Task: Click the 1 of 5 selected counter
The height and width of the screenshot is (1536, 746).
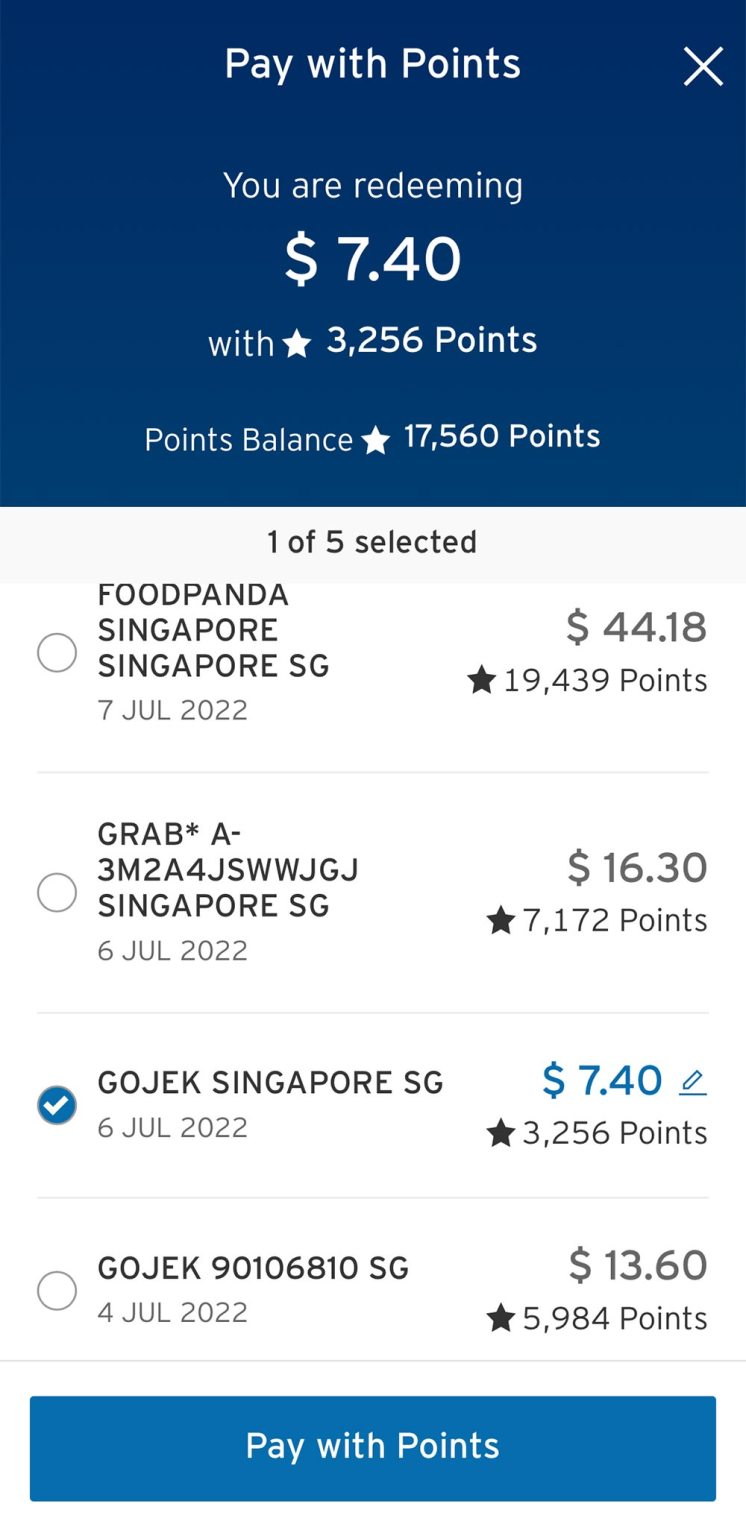Action: point(372,542)
